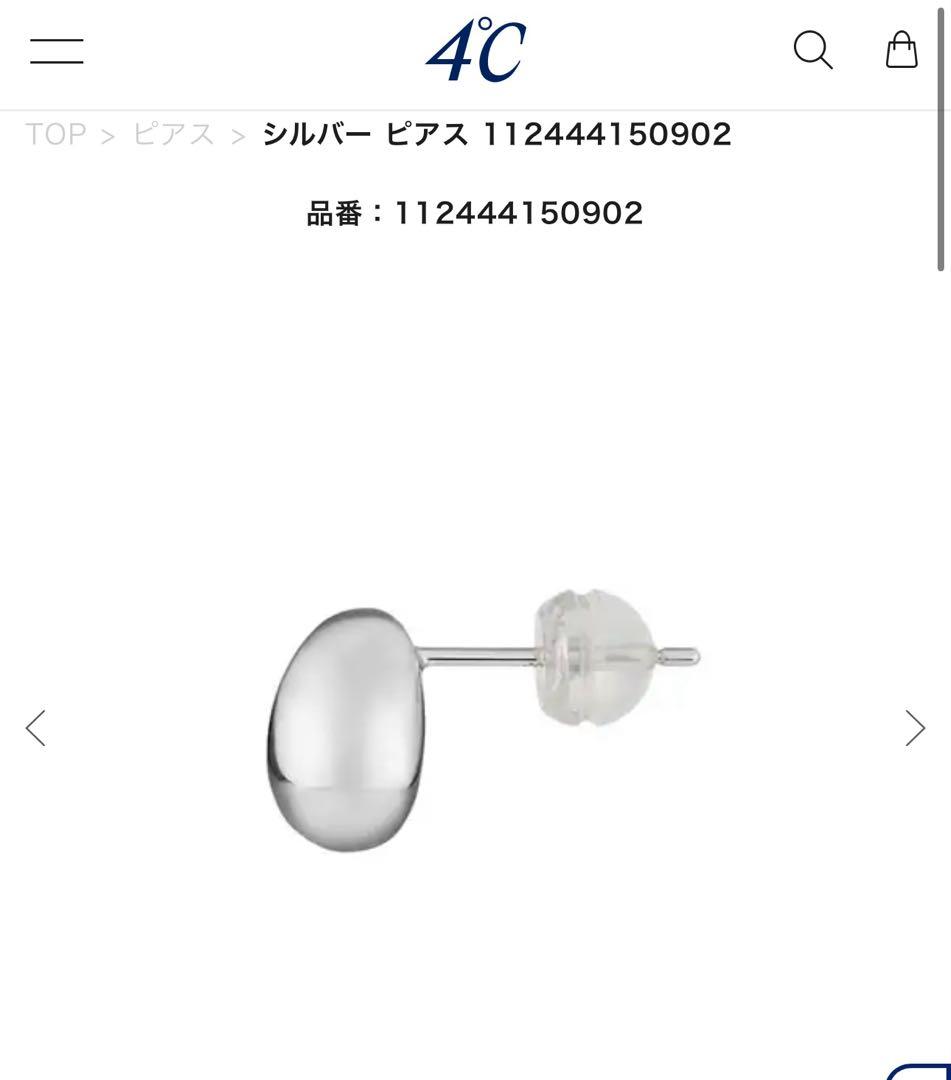This screenshot has width=951, height=1080.
Task: Step the image carousel back one slide
Action: (x=35, y=727)
